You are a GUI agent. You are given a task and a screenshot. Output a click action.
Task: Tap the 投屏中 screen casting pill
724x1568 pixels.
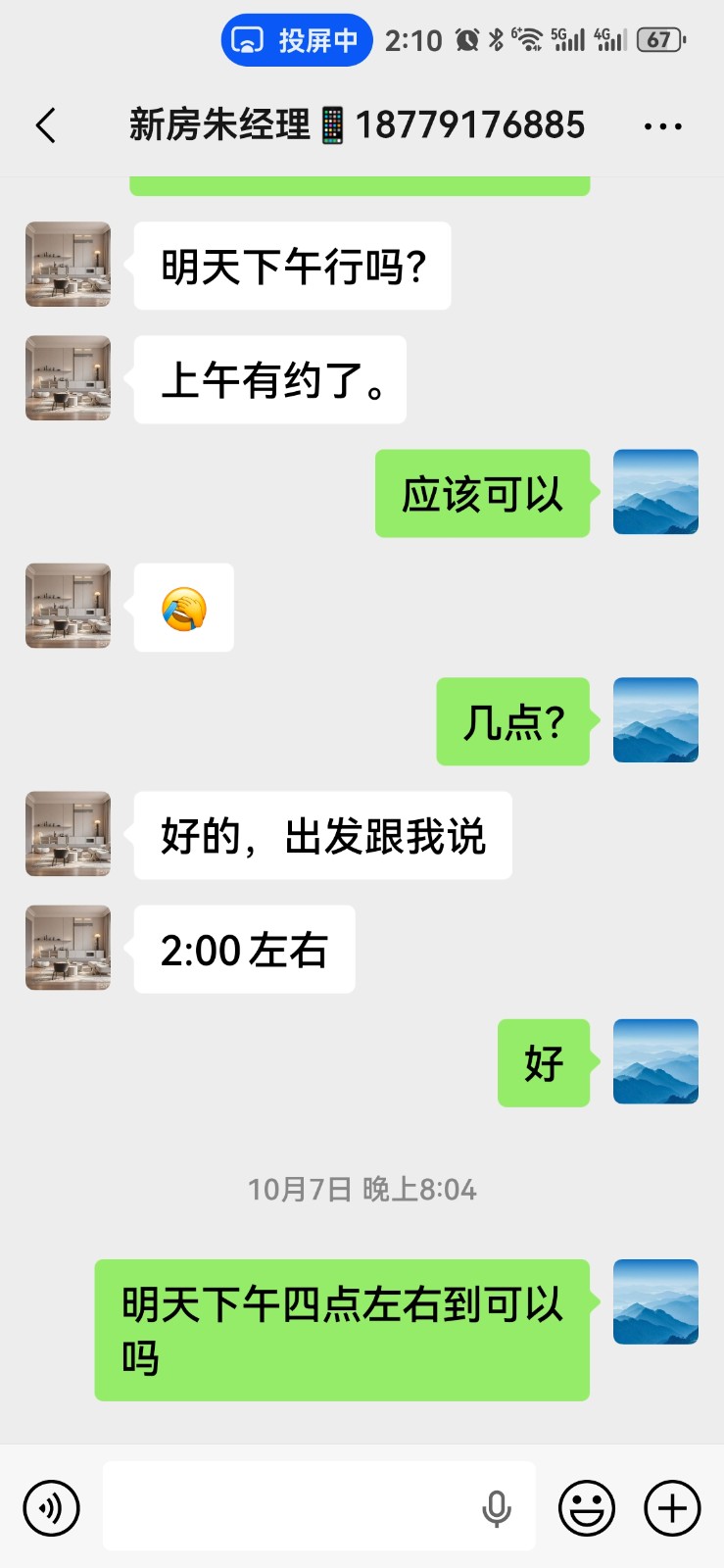(297, 40)
